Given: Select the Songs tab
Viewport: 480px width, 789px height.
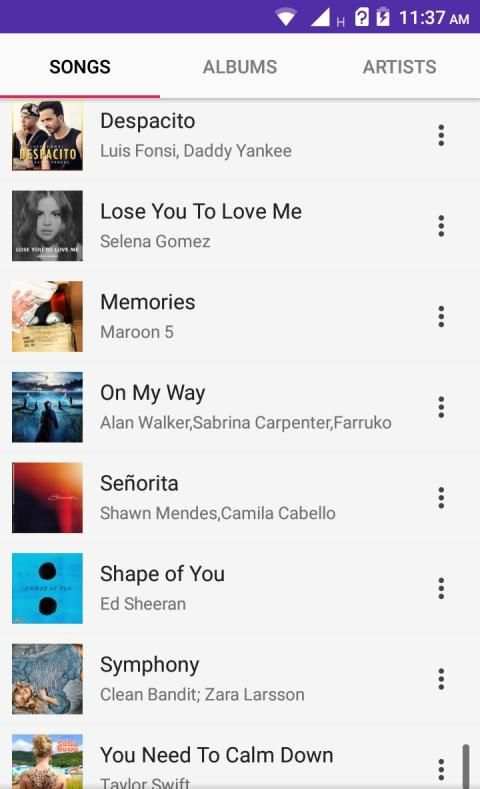Looking at the screenshot, I should coord(80,66).
